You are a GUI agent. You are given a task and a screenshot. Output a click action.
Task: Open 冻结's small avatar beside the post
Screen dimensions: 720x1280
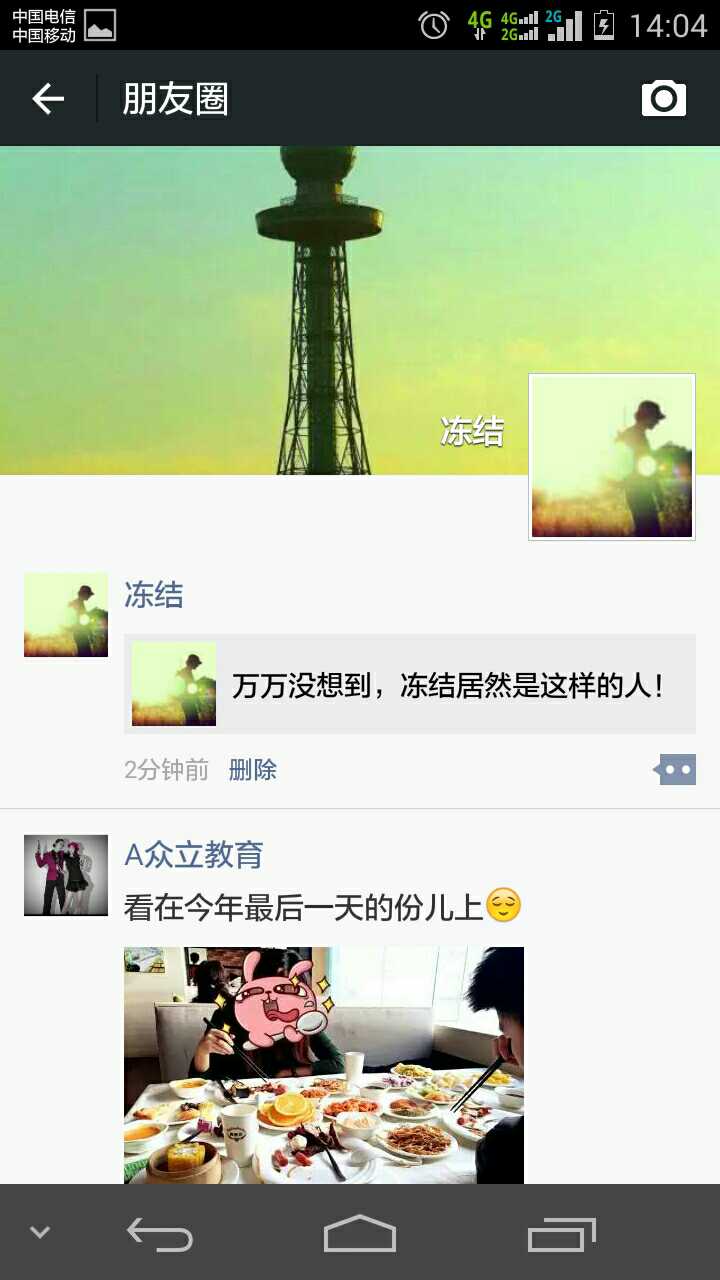(x=66, y=614)
